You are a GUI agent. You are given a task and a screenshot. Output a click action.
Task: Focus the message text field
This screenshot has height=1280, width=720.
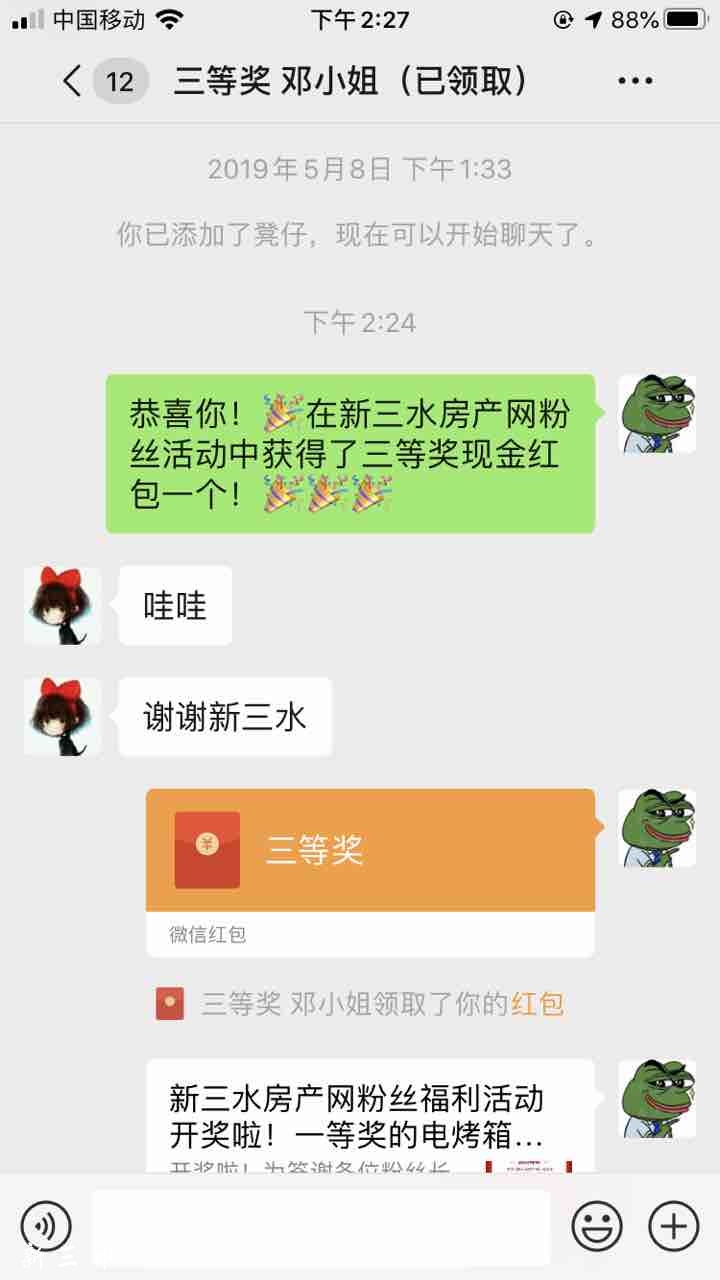click(320, 1225)
